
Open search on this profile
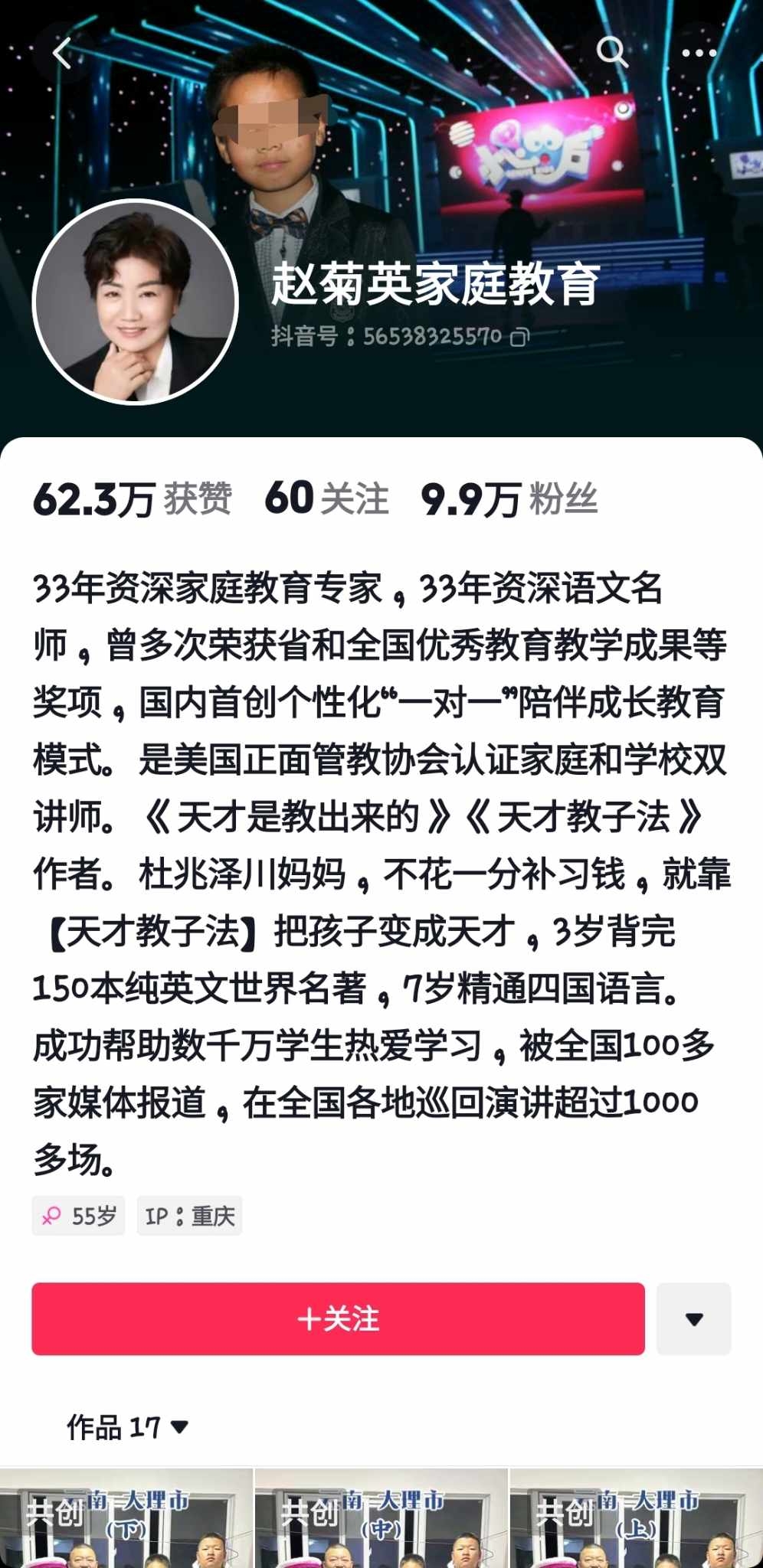pyautogui.click(x=611, y=52)
